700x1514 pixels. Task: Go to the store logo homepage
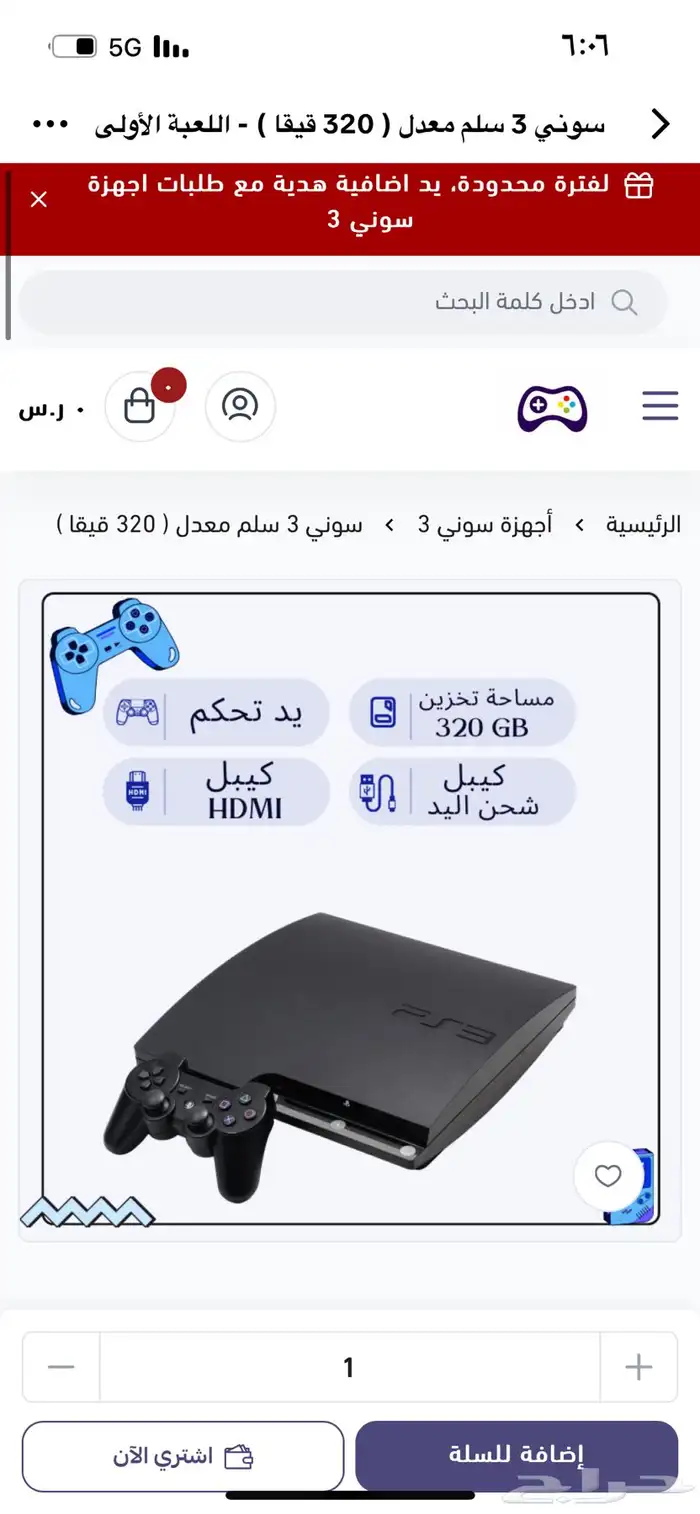point(552,407)
